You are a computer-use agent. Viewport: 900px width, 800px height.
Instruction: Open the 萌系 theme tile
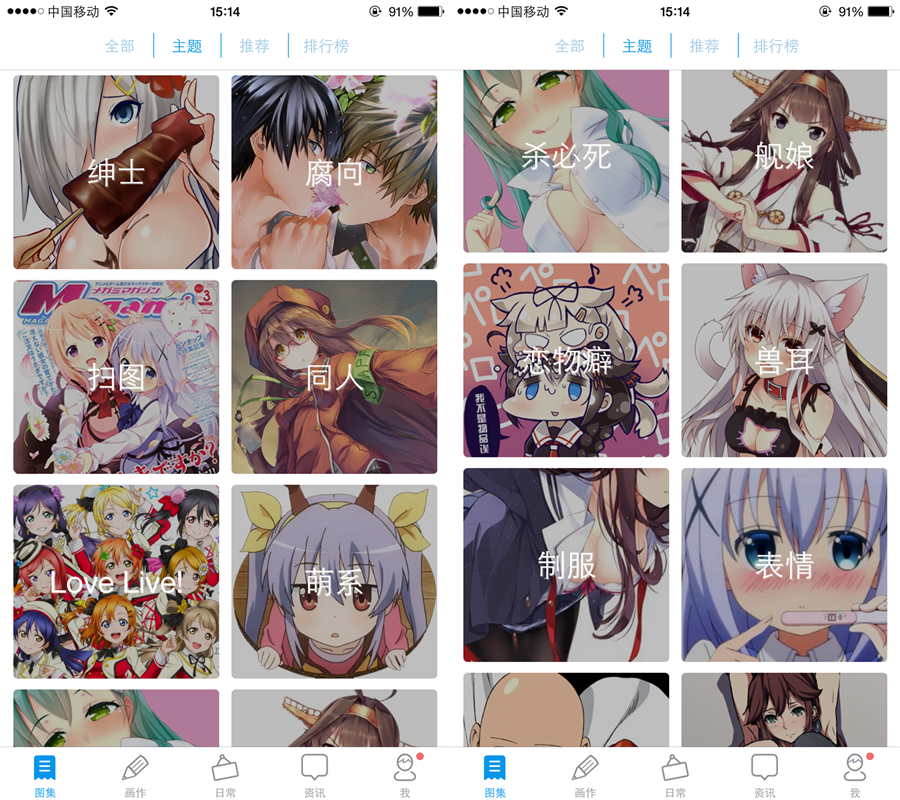pos(334,581)
